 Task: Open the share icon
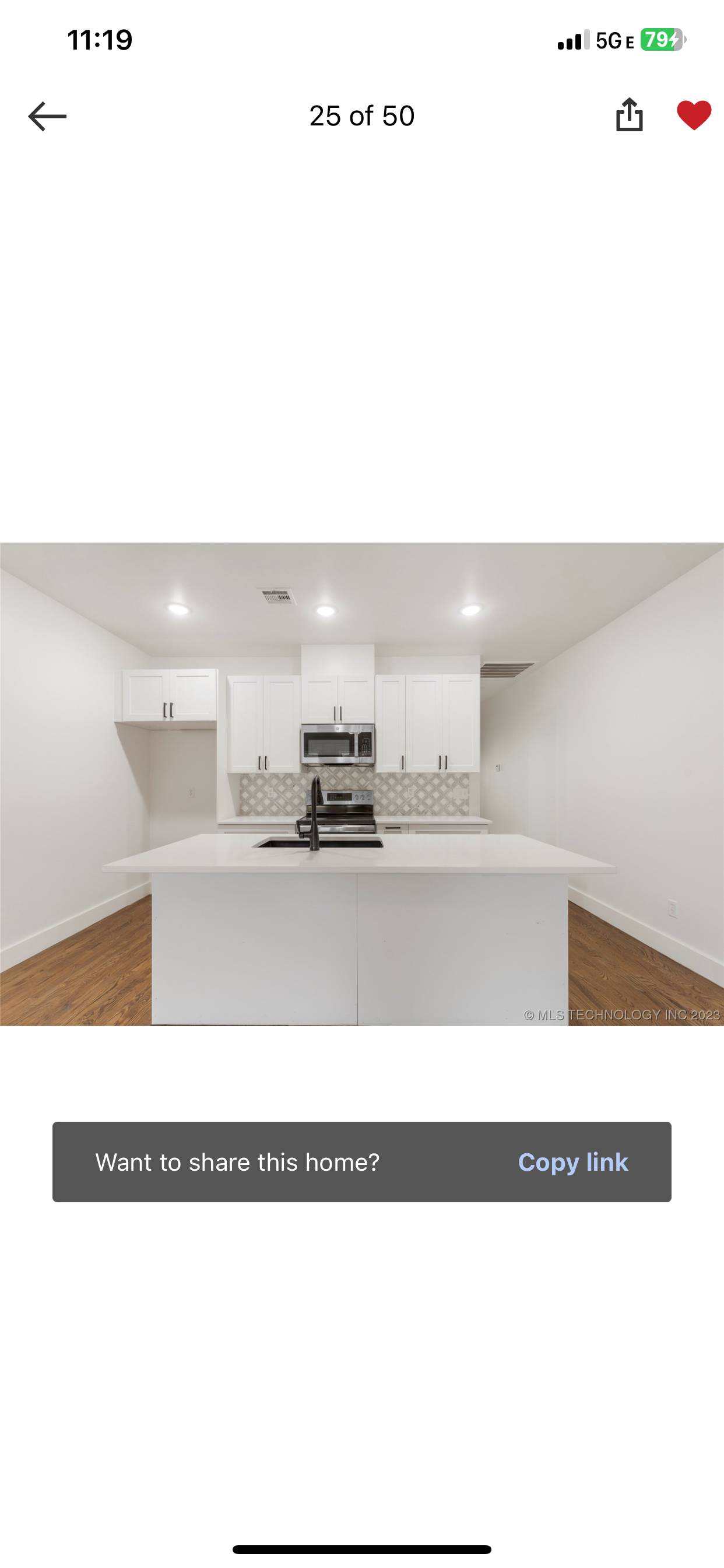pyautogui.click(x=629, y=114)
